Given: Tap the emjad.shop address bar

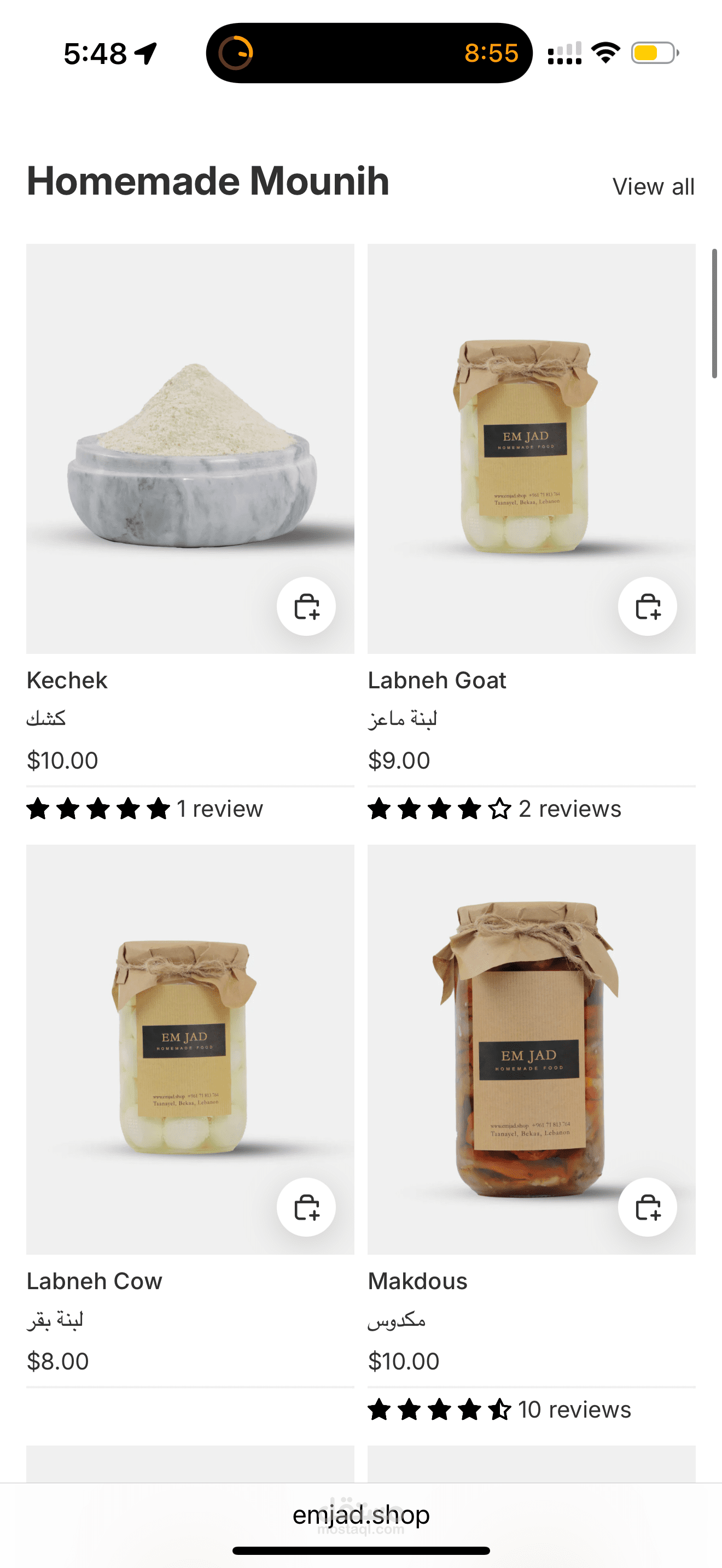Looking at the screenshot, I should click(x=361, y=1515).
